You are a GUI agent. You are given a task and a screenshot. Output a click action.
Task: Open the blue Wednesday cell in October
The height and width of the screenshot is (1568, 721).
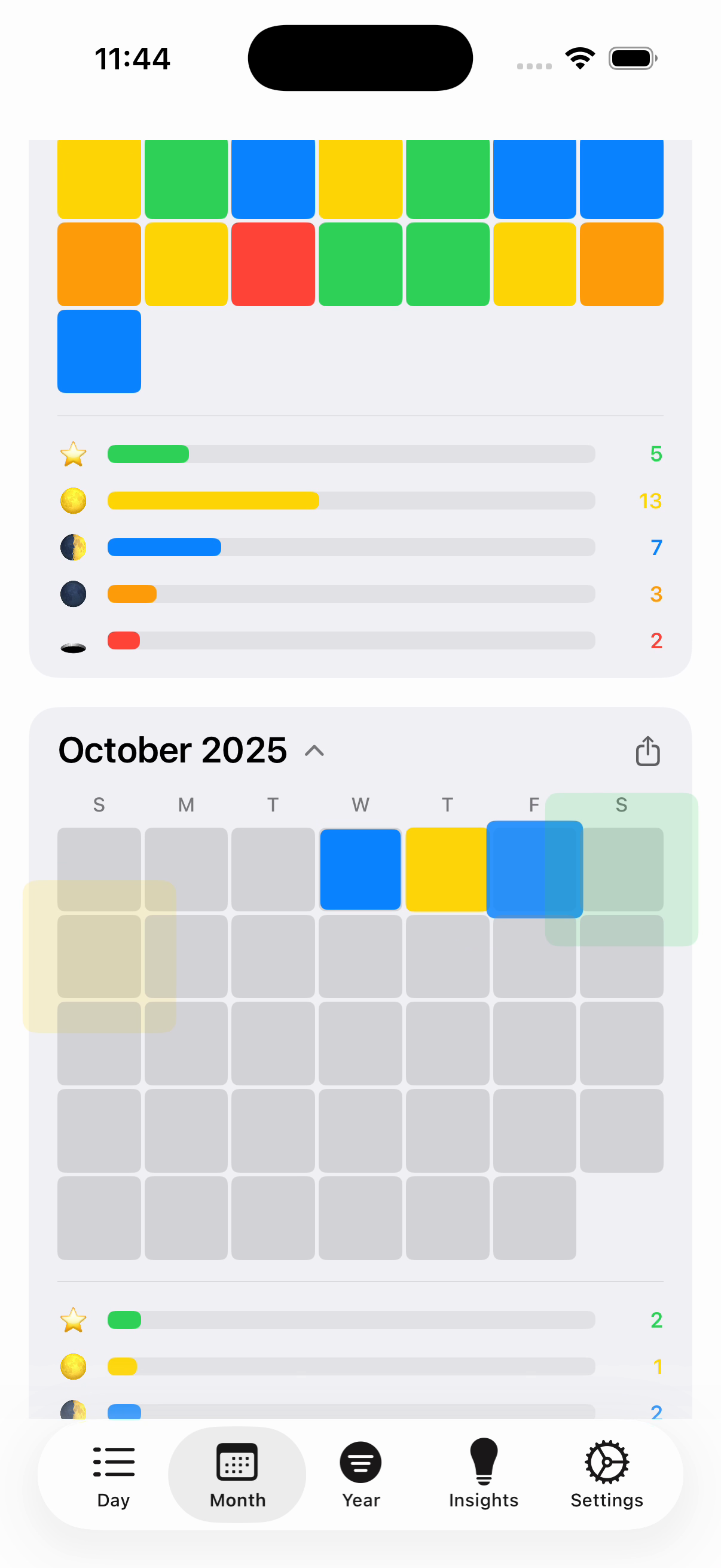[360, 870]
